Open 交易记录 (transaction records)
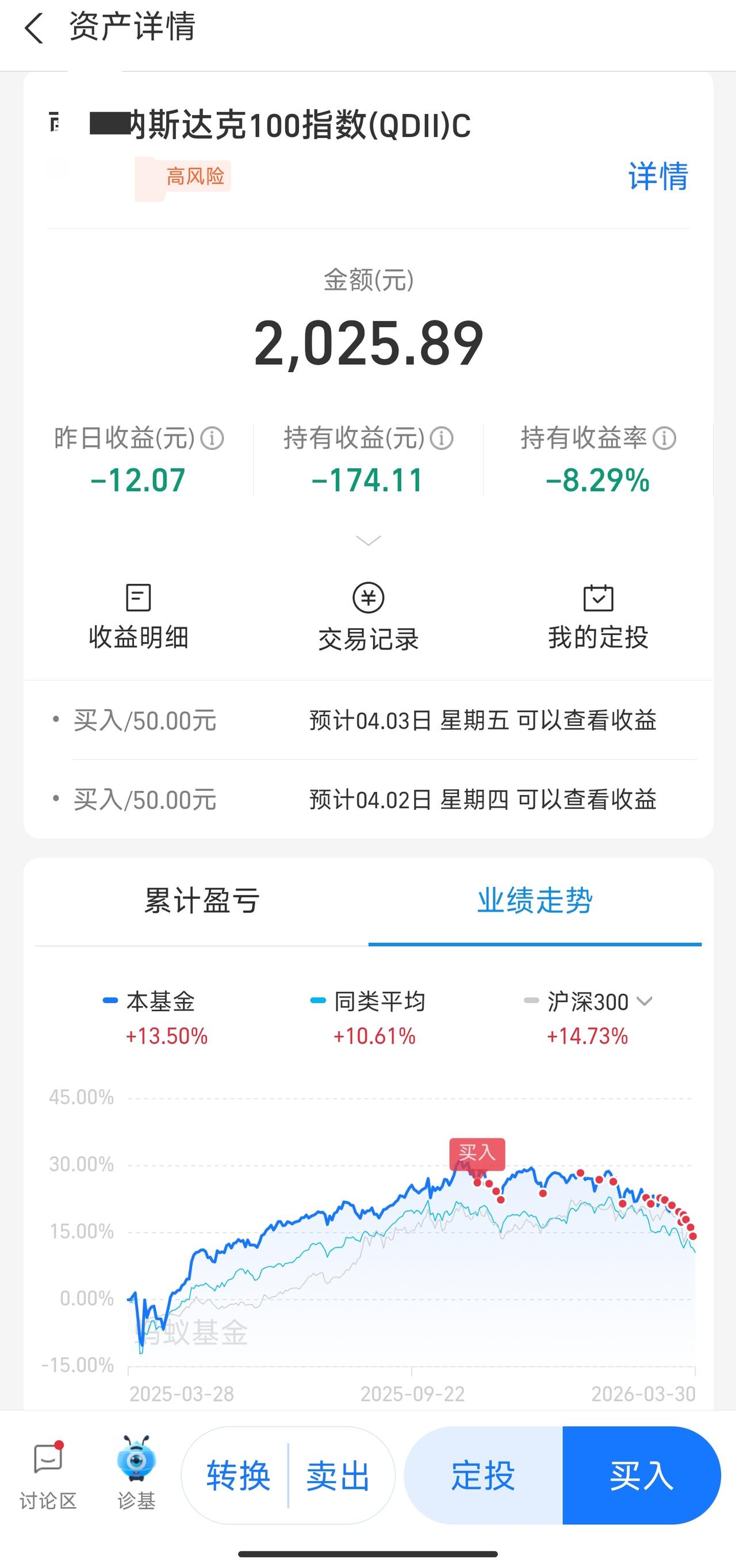 coord(367,615)
